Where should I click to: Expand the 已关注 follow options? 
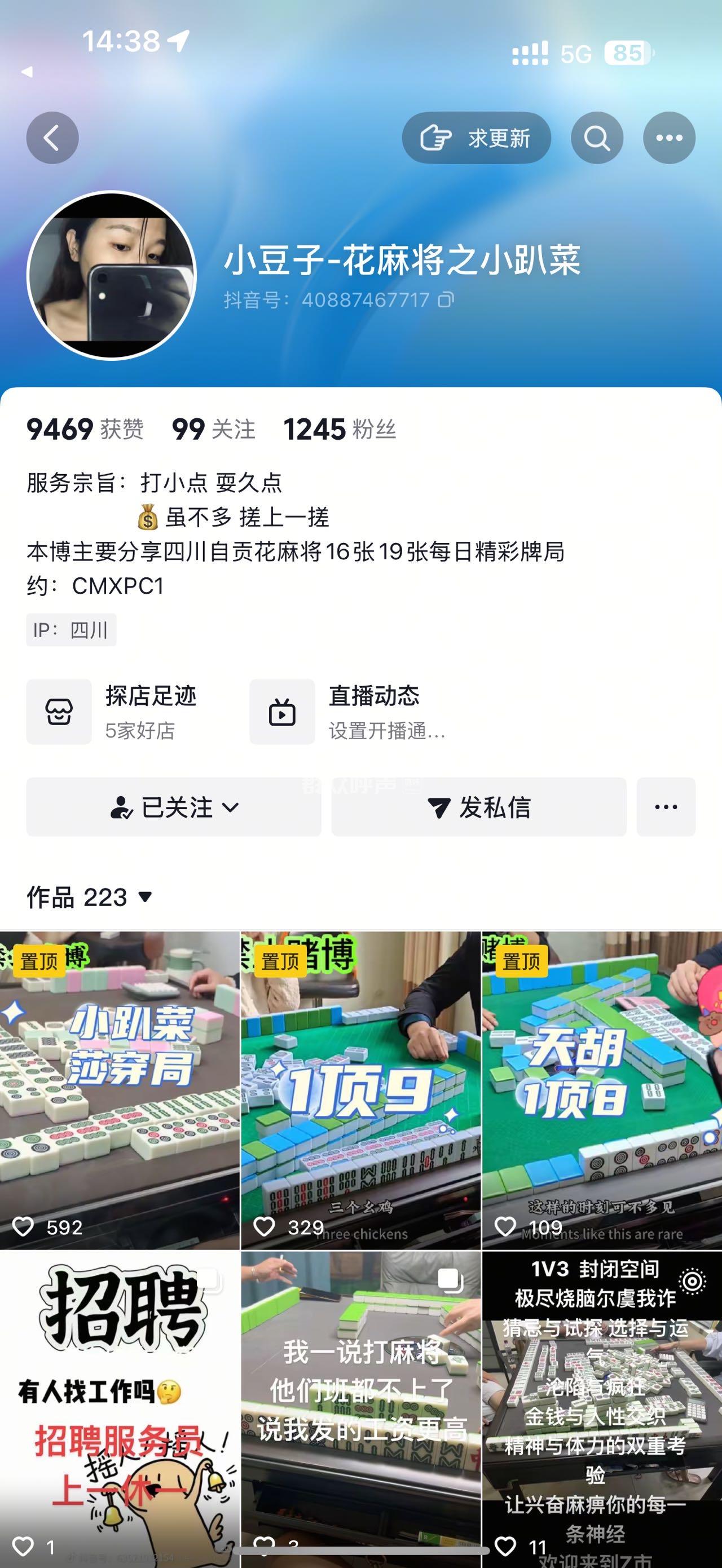tap(174, 807)
